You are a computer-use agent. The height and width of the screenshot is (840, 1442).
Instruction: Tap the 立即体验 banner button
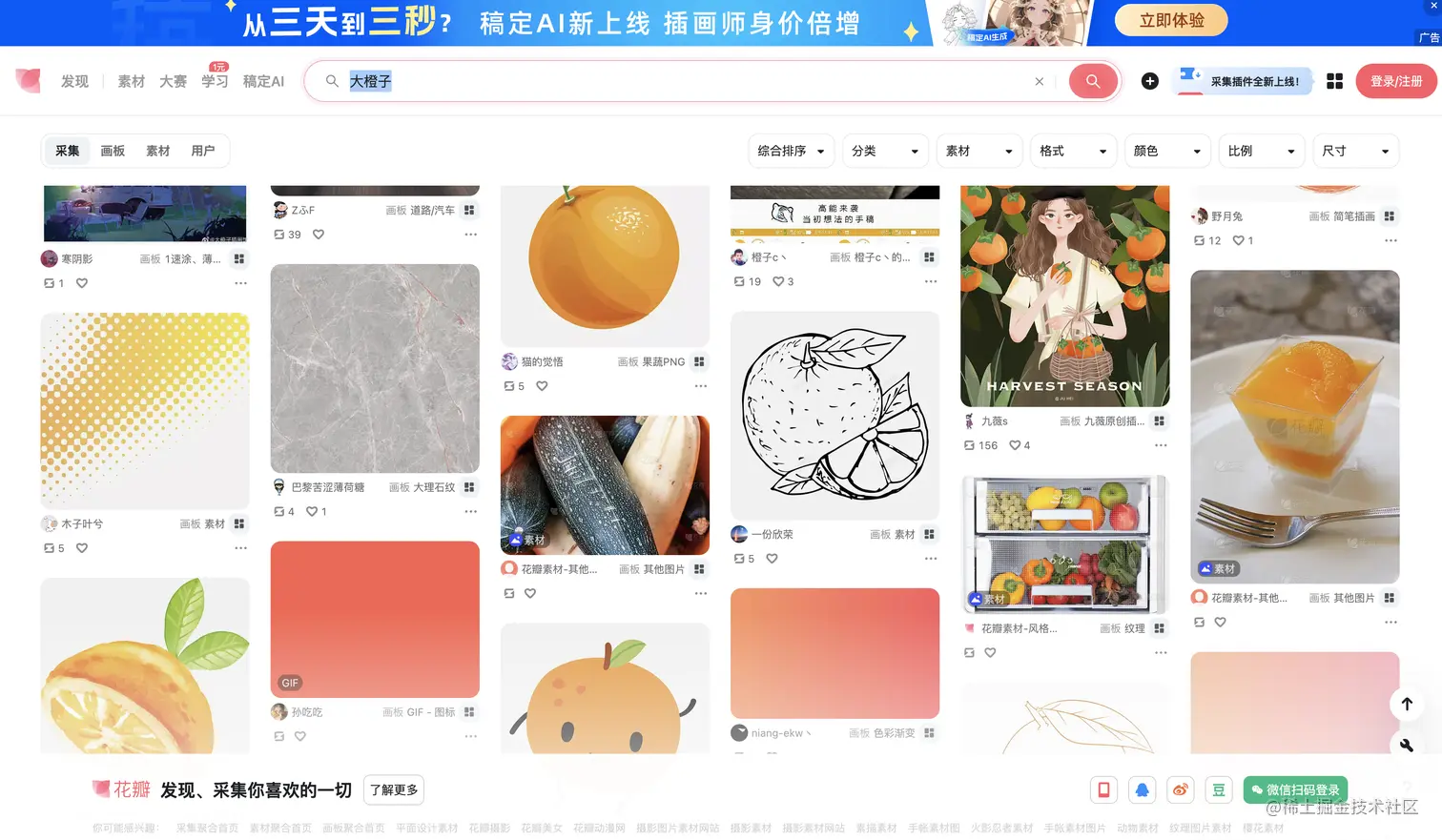coord(1171,21)
